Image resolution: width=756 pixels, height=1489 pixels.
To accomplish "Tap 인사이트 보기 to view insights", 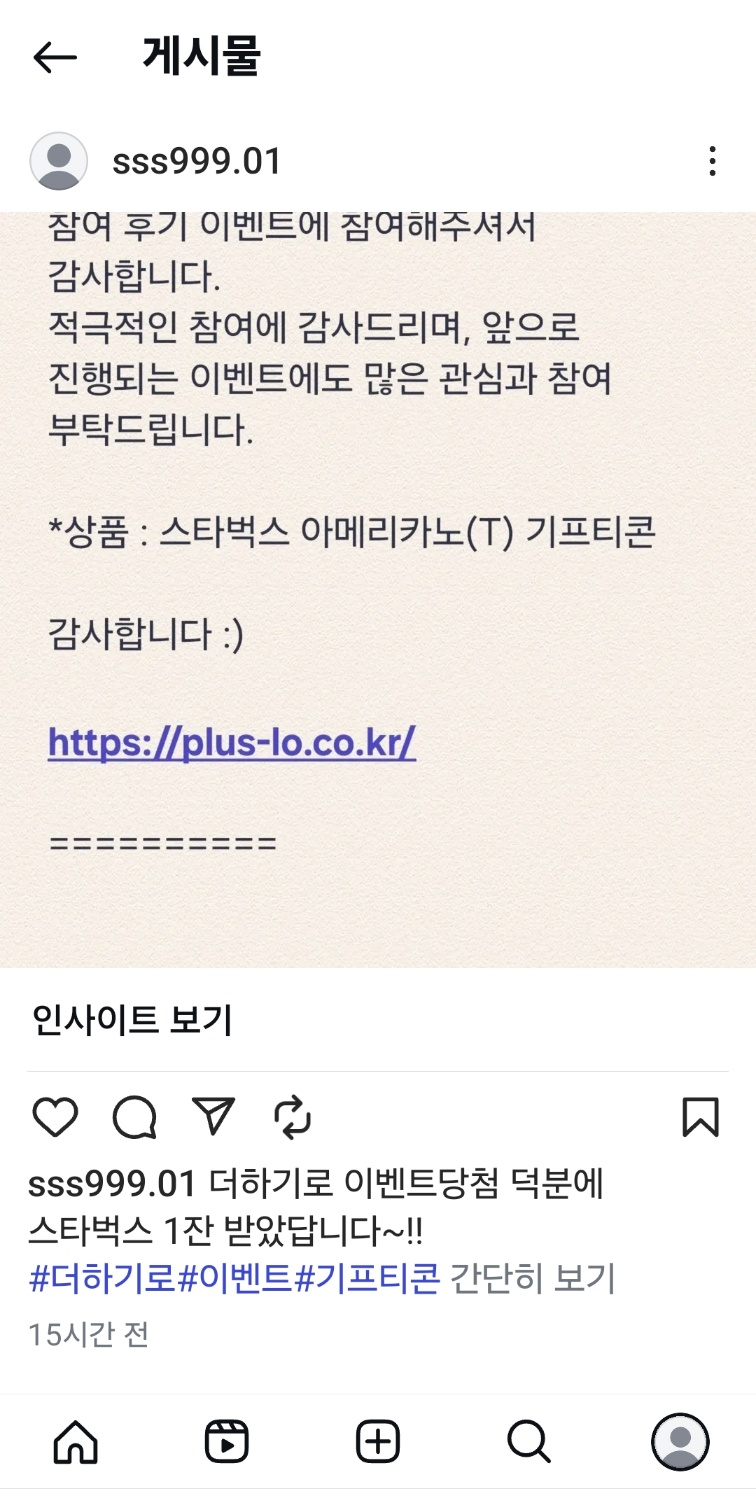I will click(132, 1020).
